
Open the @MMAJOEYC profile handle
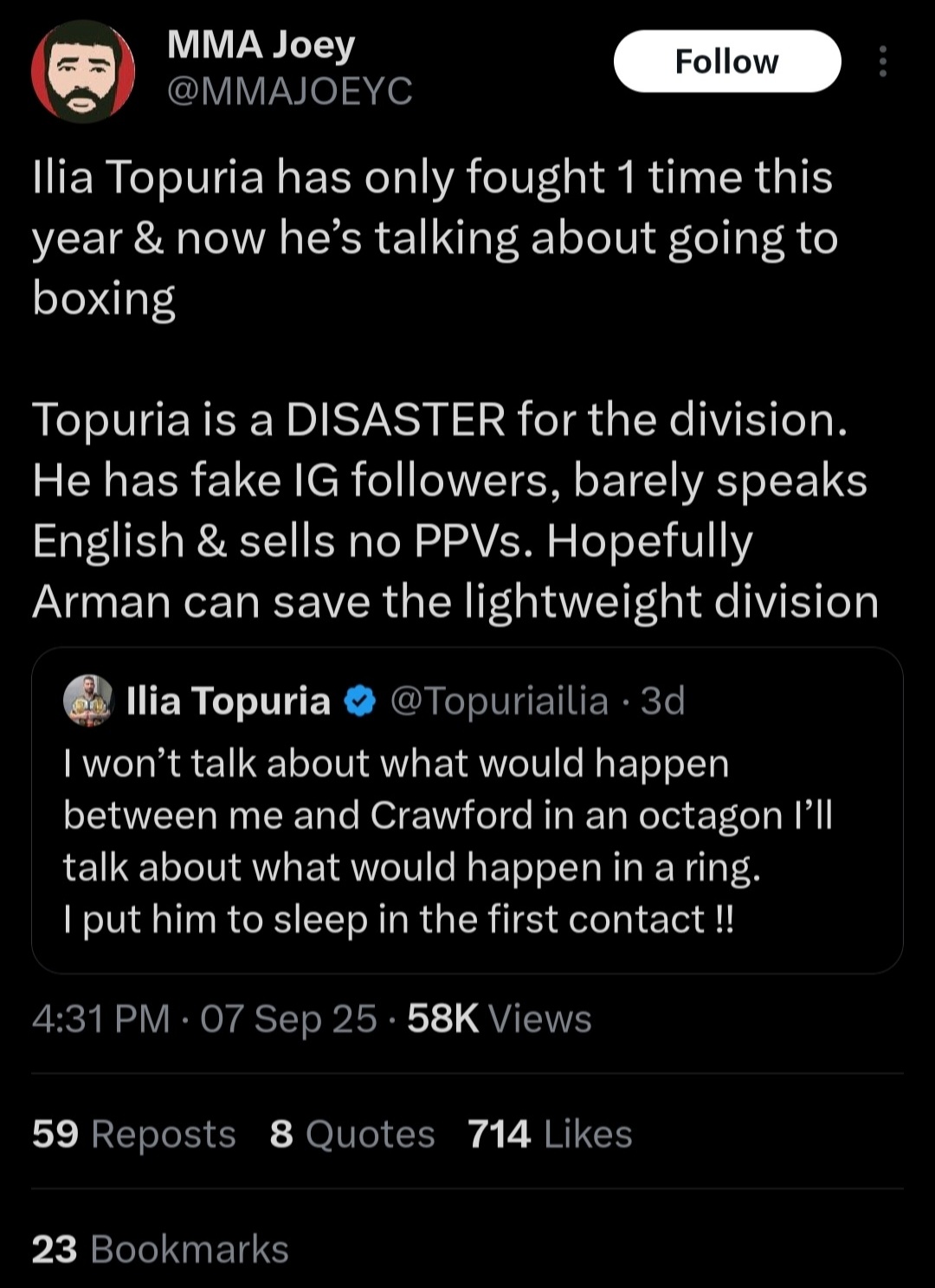pyautogui.click(x=289, y=91)
